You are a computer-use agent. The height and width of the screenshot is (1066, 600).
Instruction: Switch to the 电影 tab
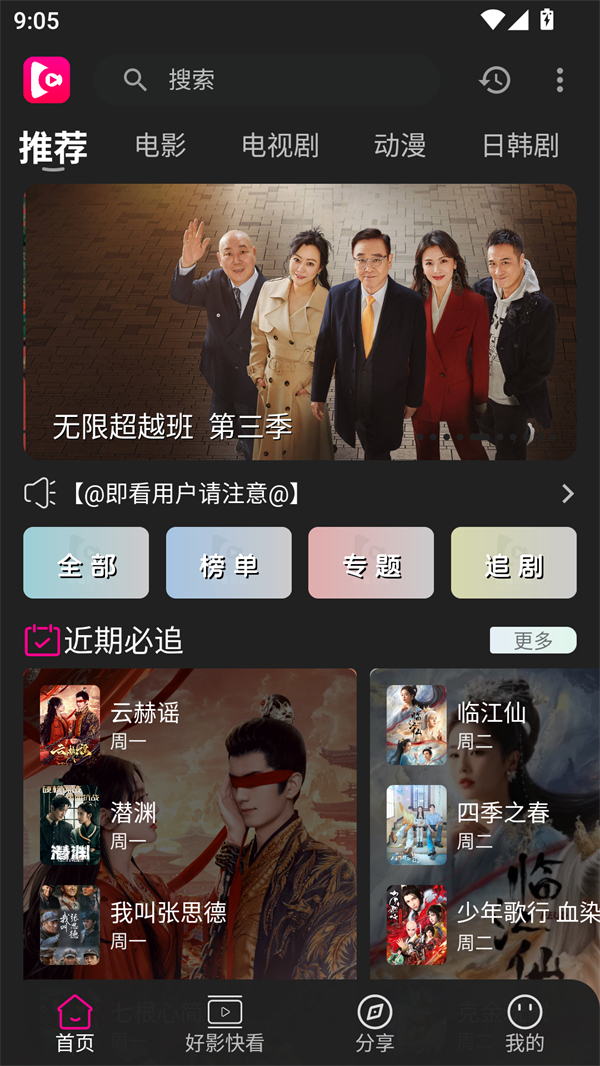(x=161, y=146)
